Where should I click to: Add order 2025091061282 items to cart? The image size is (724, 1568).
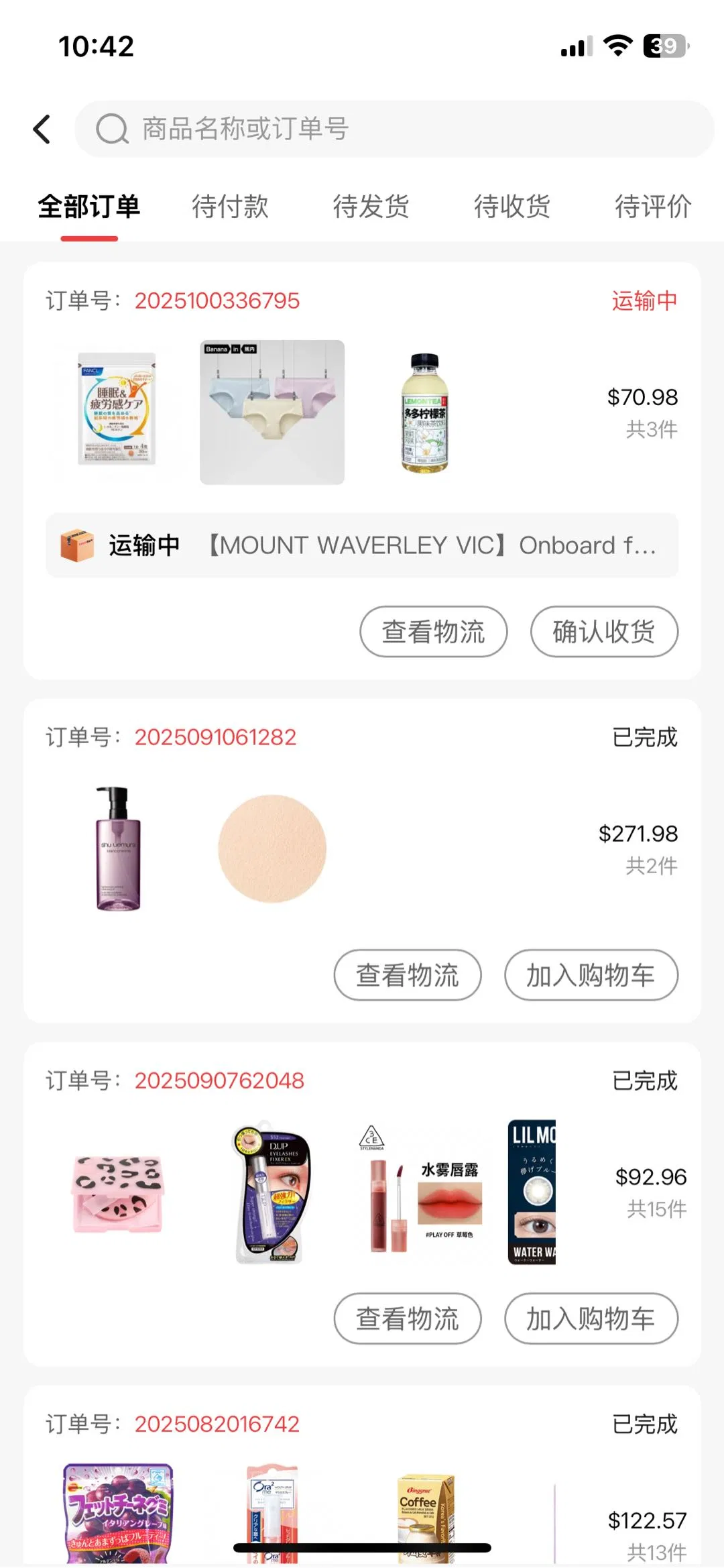[x=591, y=975]
